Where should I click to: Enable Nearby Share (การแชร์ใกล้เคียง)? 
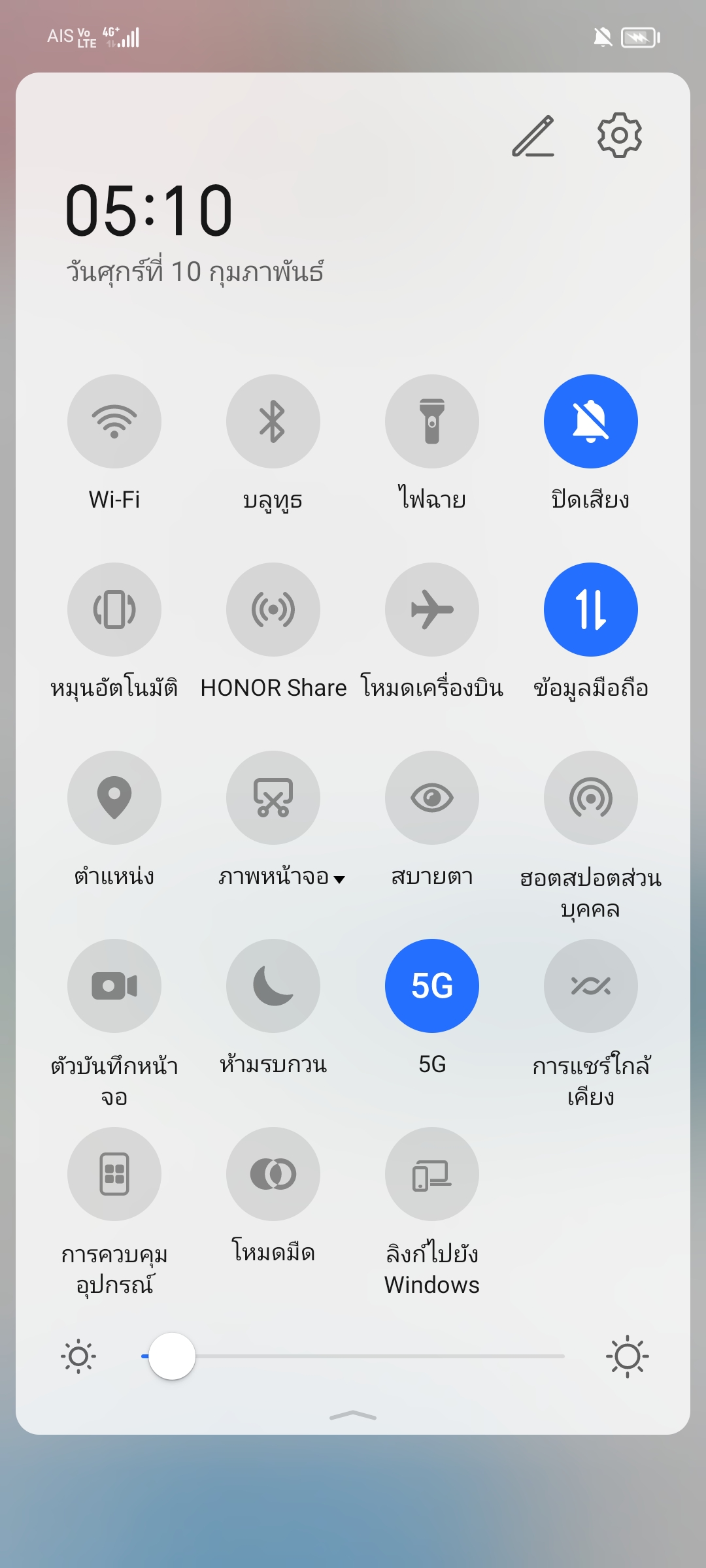591,986
